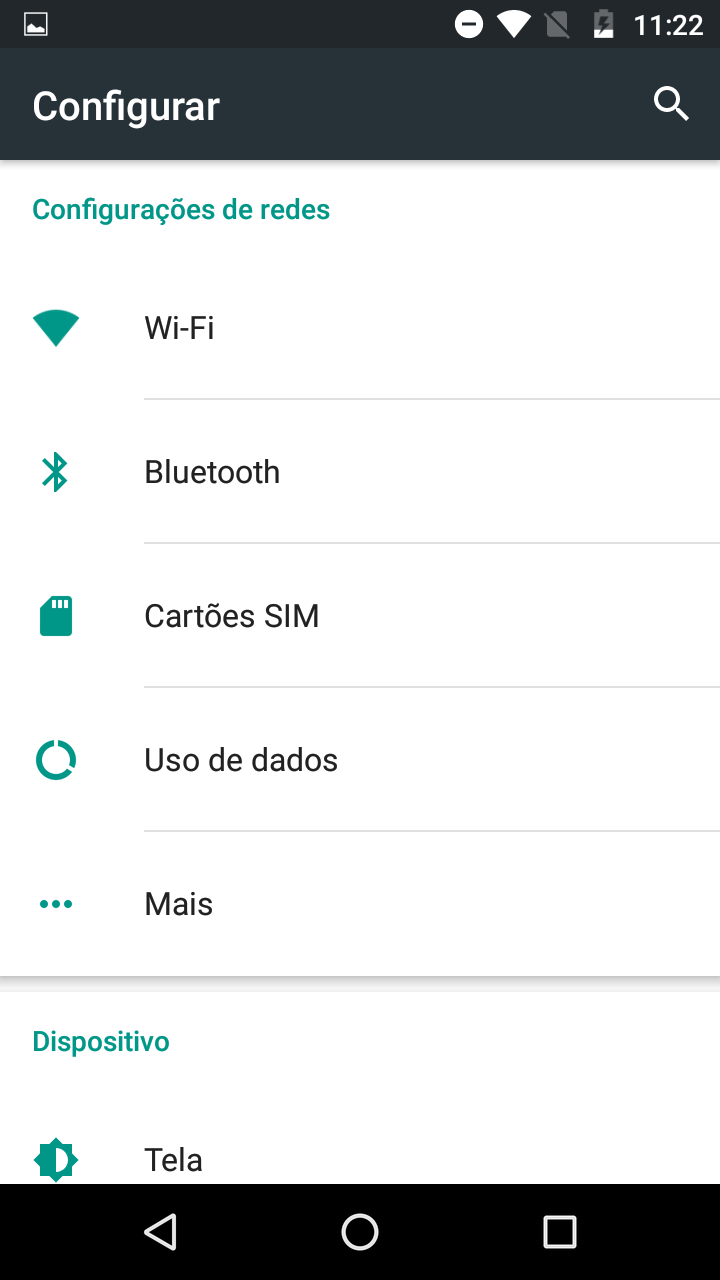Tap the Mais row
Screen dimensions: 720x1280
(360, 904)
